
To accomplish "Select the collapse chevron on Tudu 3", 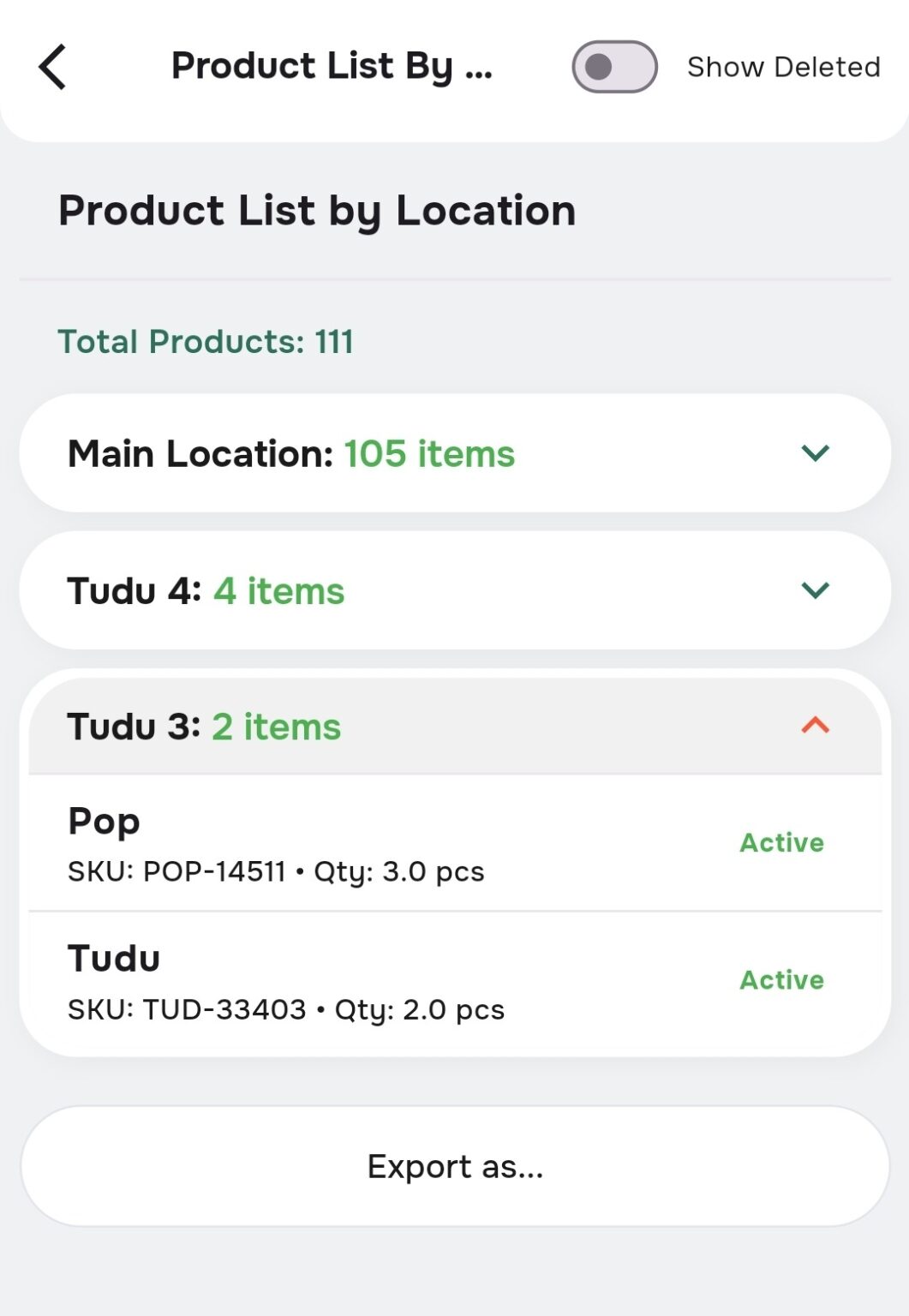I will [813, 726].
